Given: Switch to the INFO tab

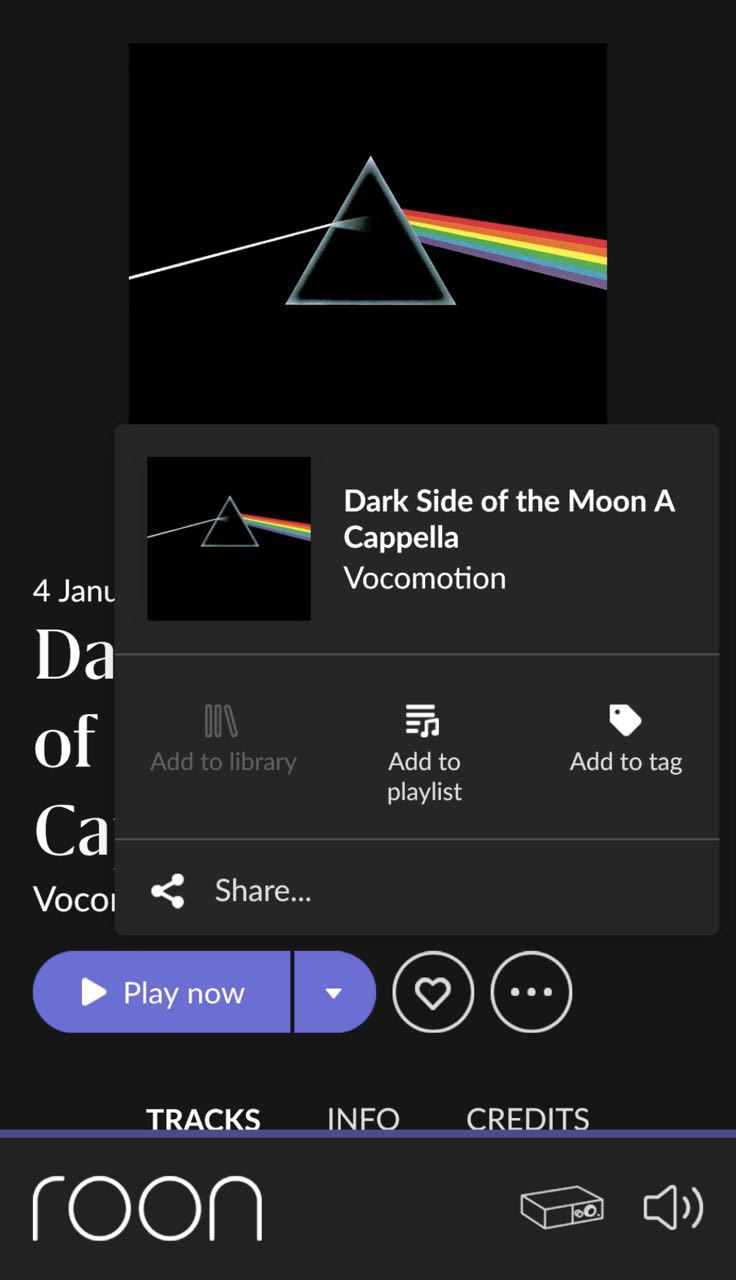Looking at the screenshot, I should [363, 1118].
